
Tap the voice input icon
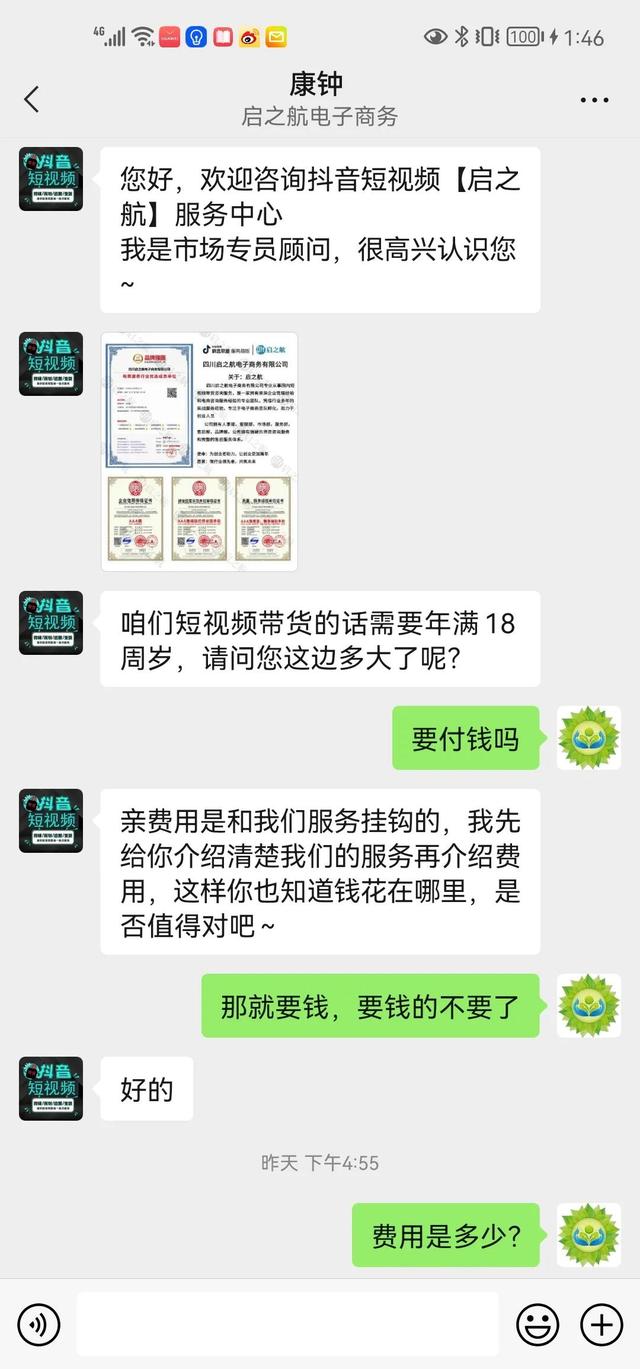(38, 1325)
